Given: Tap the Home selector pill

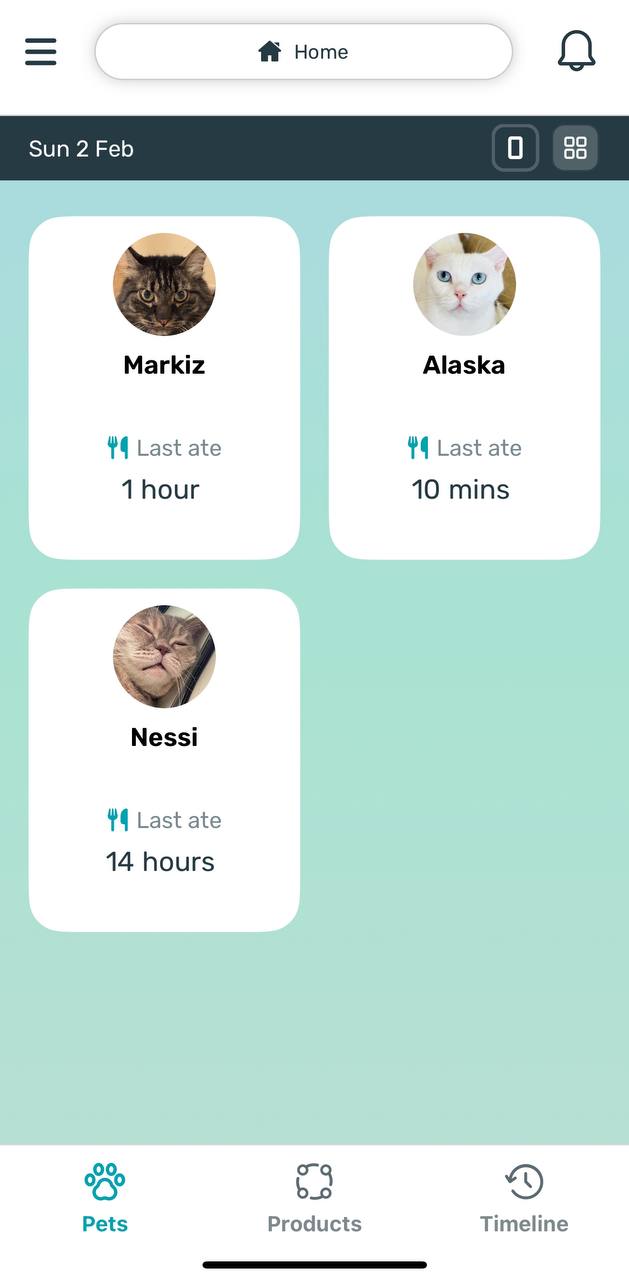Looking at the screenshot, I should point(304,52).
